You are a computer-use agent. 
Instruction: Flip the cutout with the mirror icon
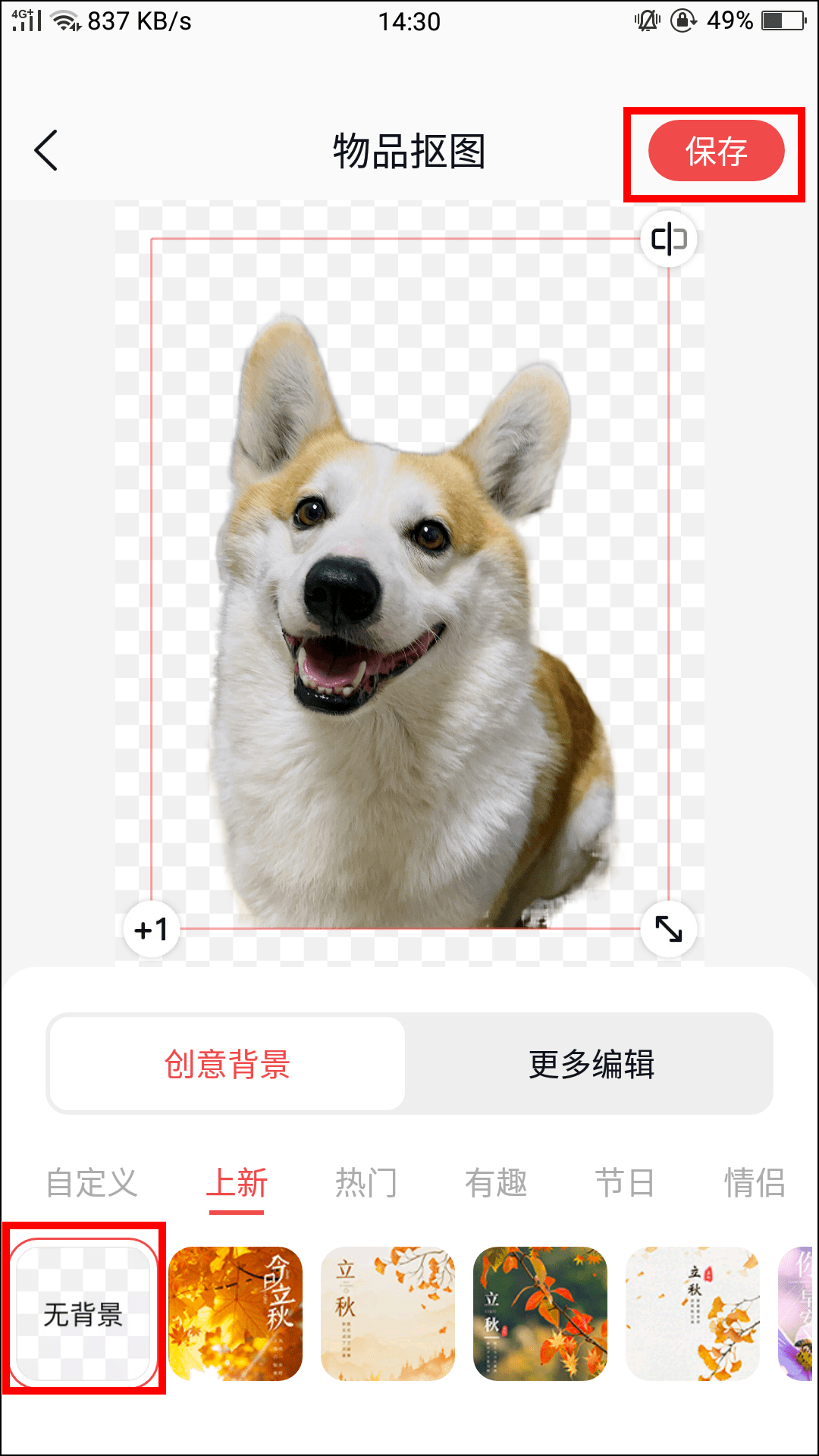pyautogui.click(x=669, y=240)
